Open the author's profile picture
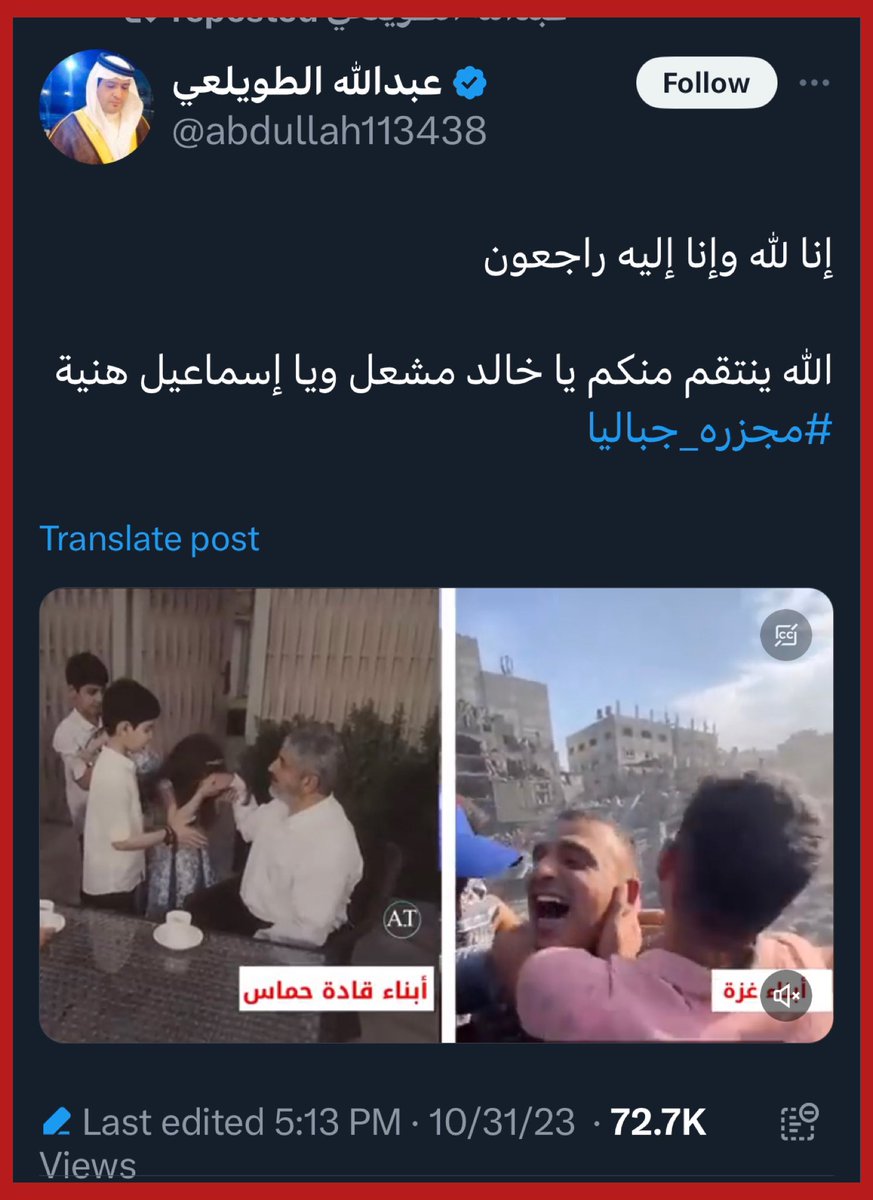 point(95,108)
